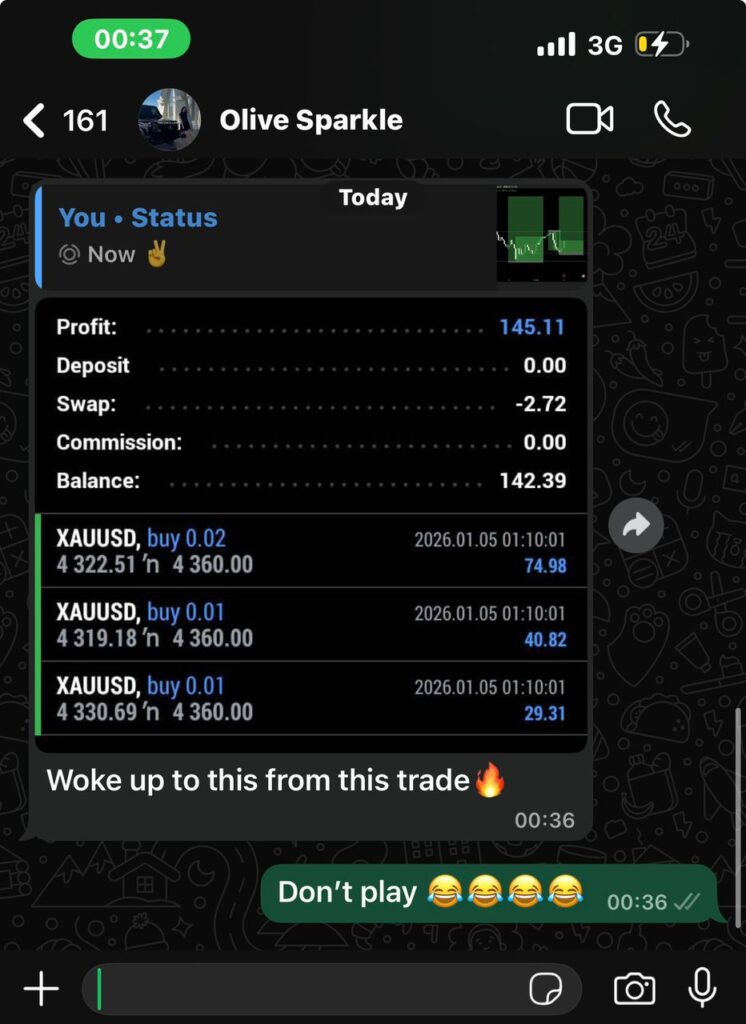Open the attachment plus menu

(x=41, y=990)
